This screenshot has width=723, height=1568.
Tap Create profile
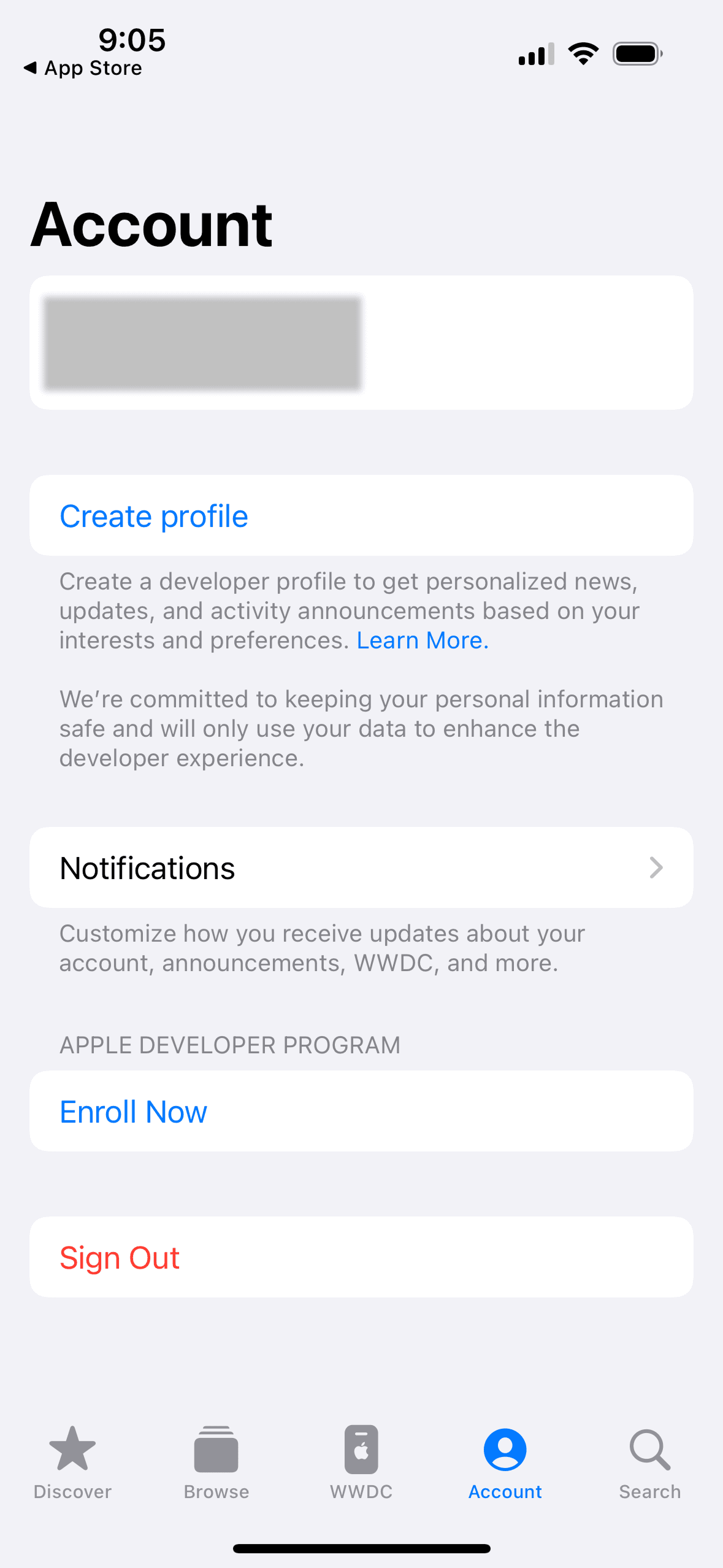(x=154, y=516)
